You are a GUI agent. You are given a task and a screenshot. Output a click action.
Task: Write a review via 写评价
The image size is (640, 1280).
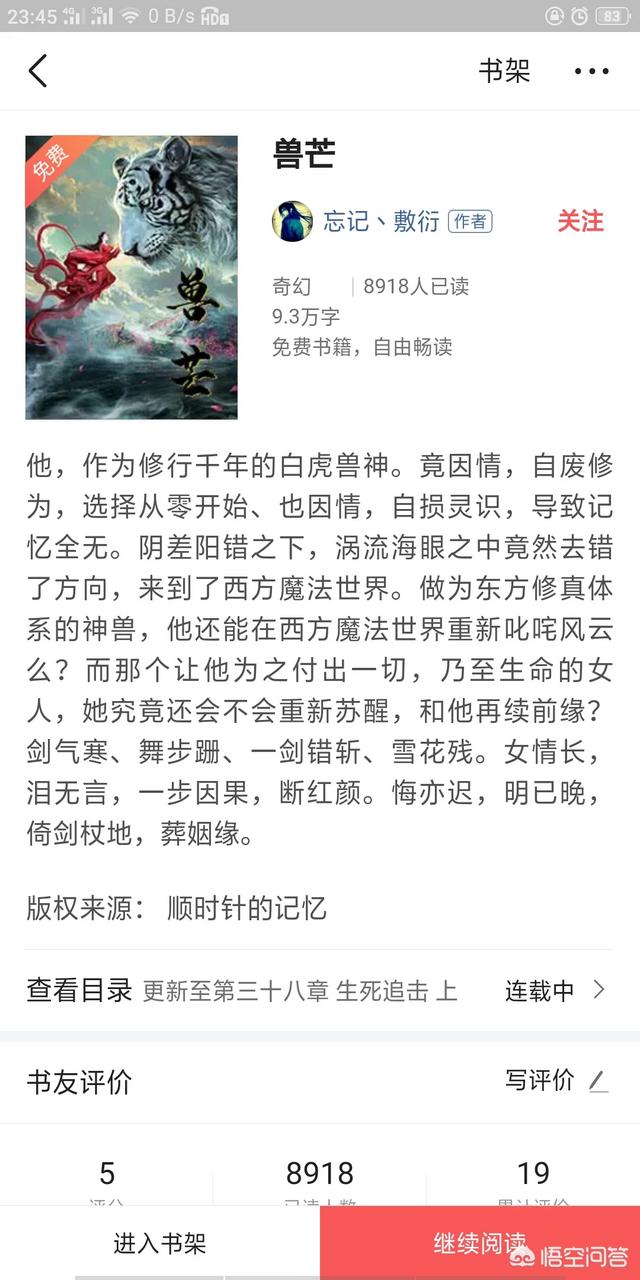pos(557,1080)
